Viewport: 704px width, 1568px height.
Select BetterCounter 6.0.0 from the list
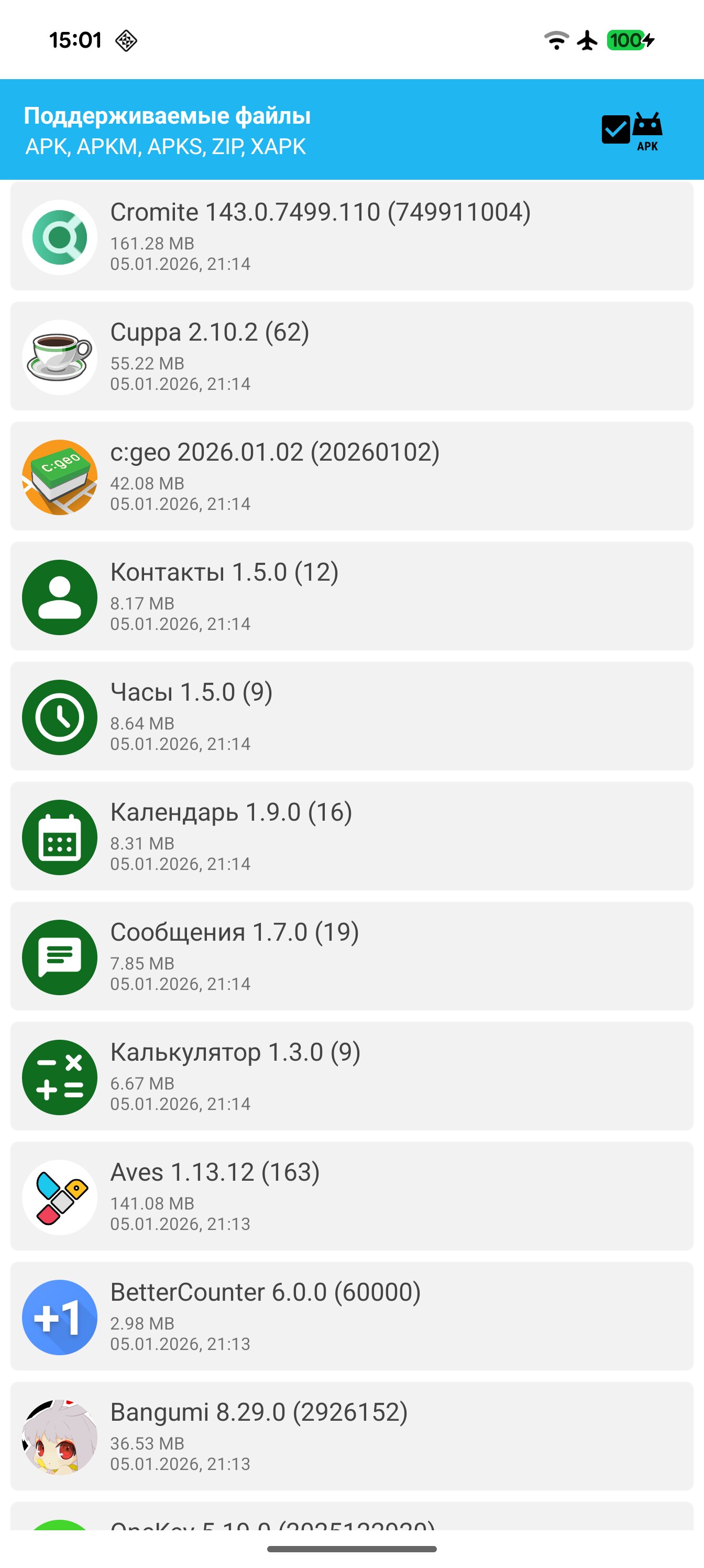click(x=351, y=1315)
